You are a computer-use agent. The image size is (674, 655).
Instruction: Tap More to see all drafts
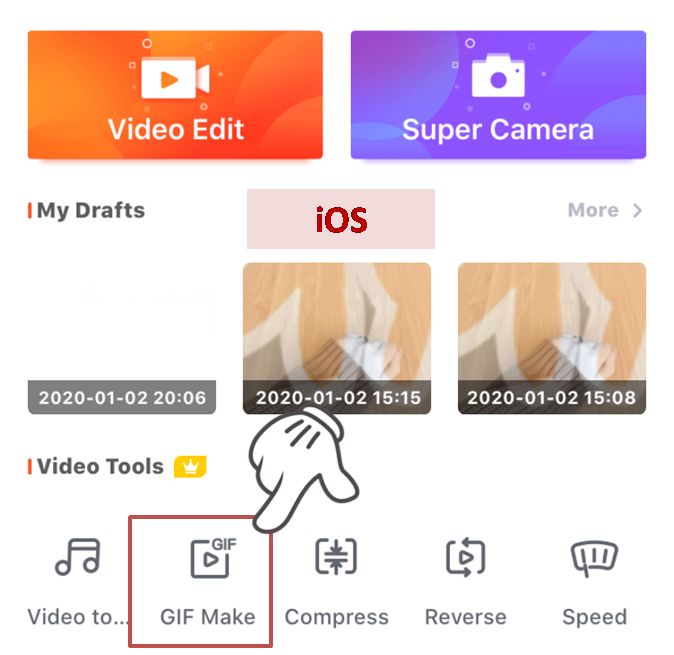click(604, 211)
